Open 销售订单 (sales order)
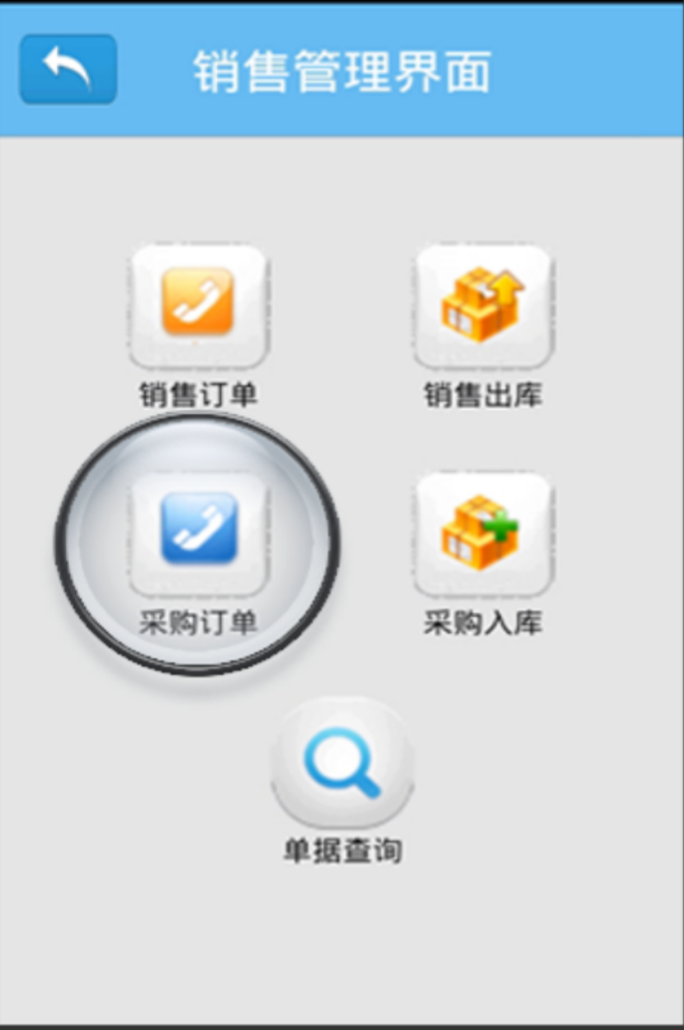684x1030 pixels. pyautogui.click(x=198, y=305)
